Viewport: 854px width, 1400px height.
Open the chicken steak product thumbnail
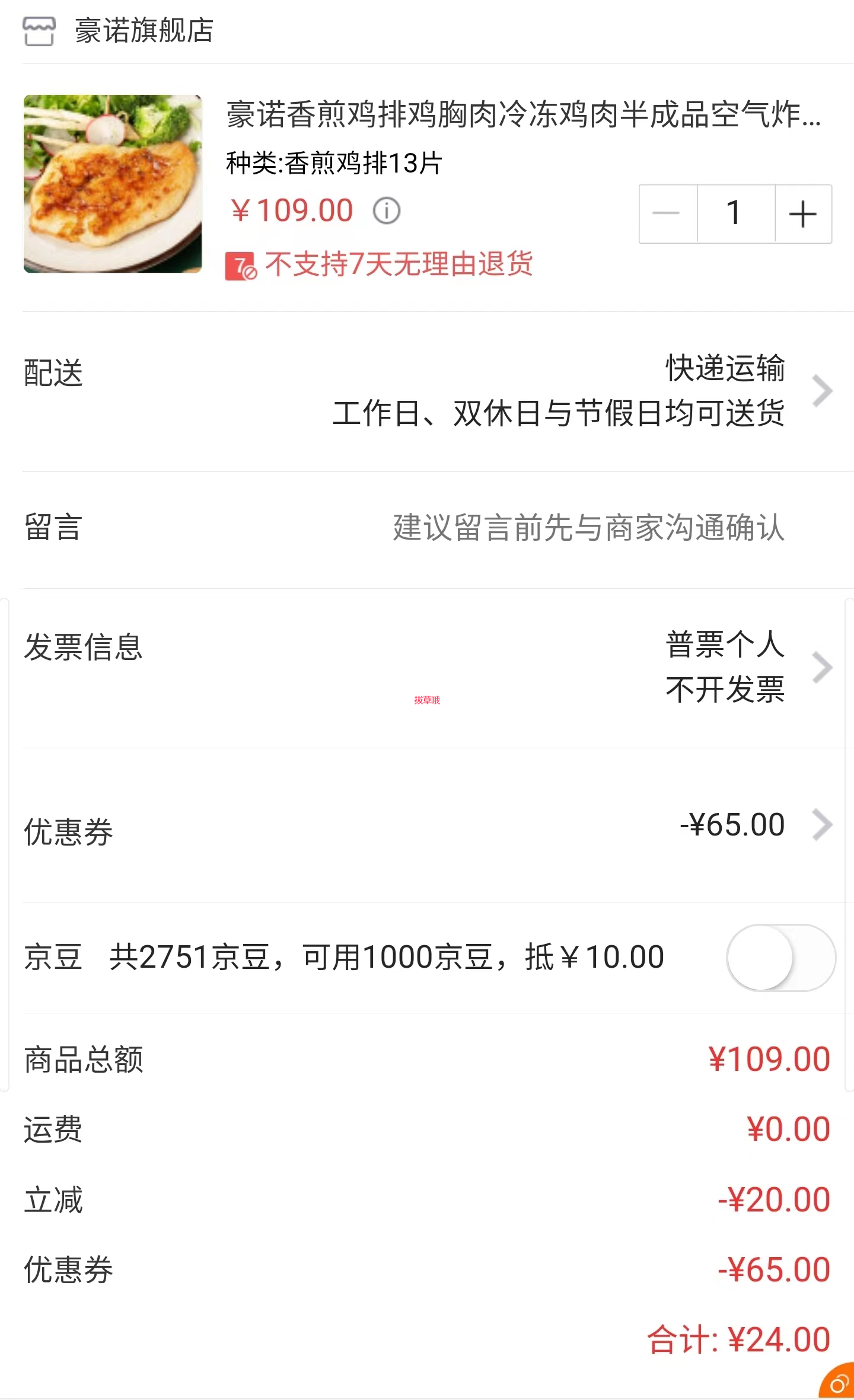(113, 184)
